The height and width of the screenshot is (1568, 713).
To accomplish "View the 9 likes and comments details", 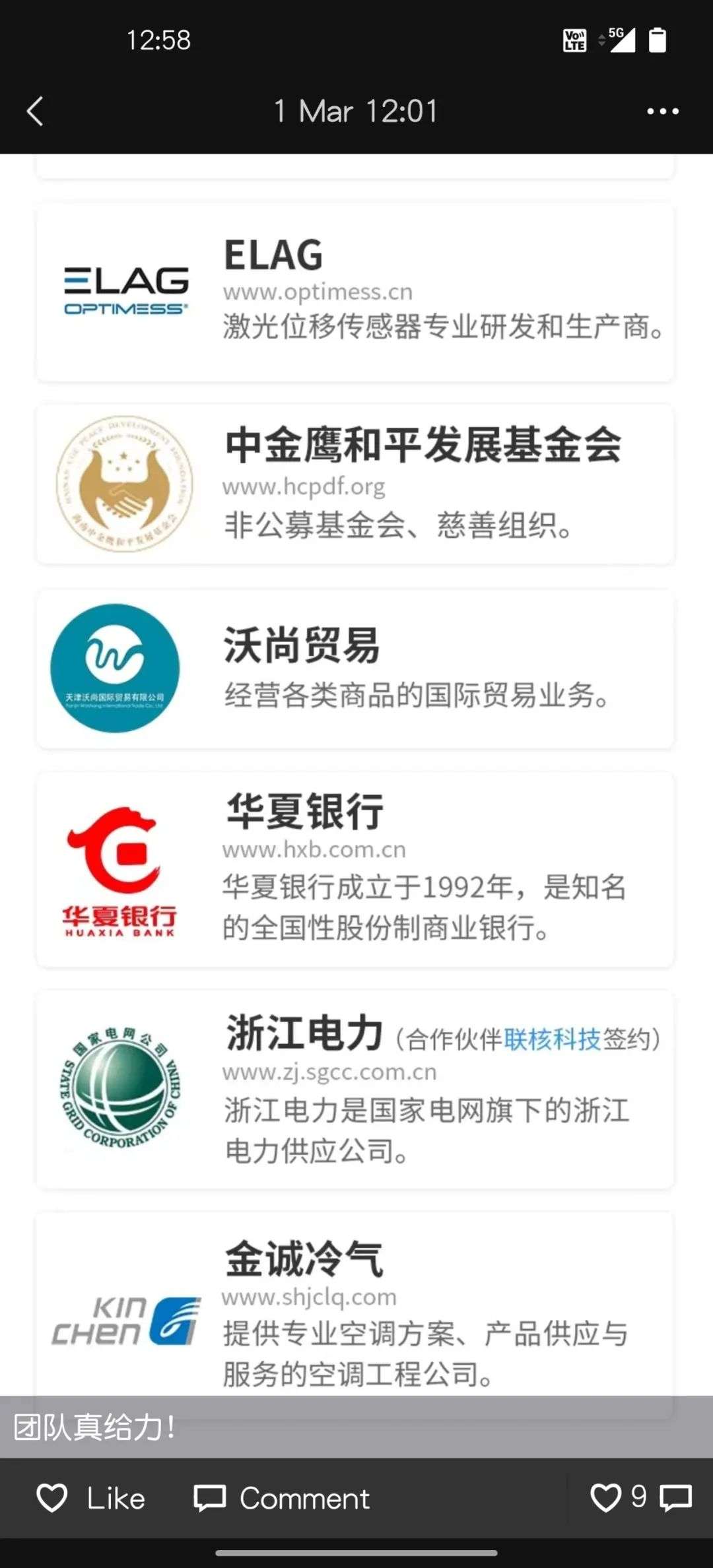I will pyautogui.click(x=640, y=1497).
